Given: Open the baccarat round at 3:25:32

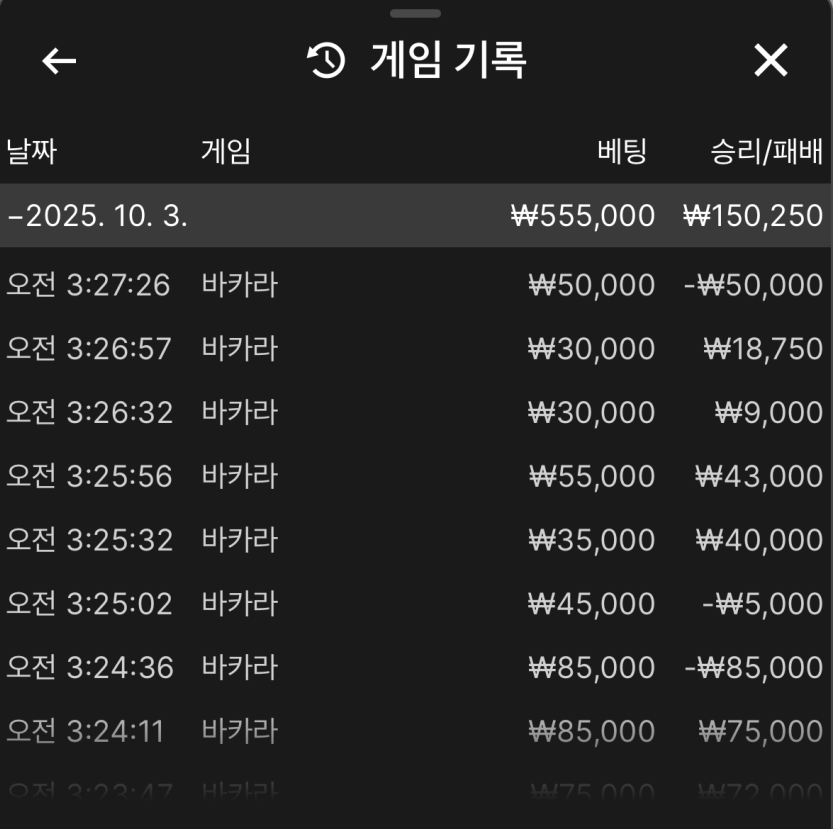Looking at the screenshot, I should coord(414,540).
